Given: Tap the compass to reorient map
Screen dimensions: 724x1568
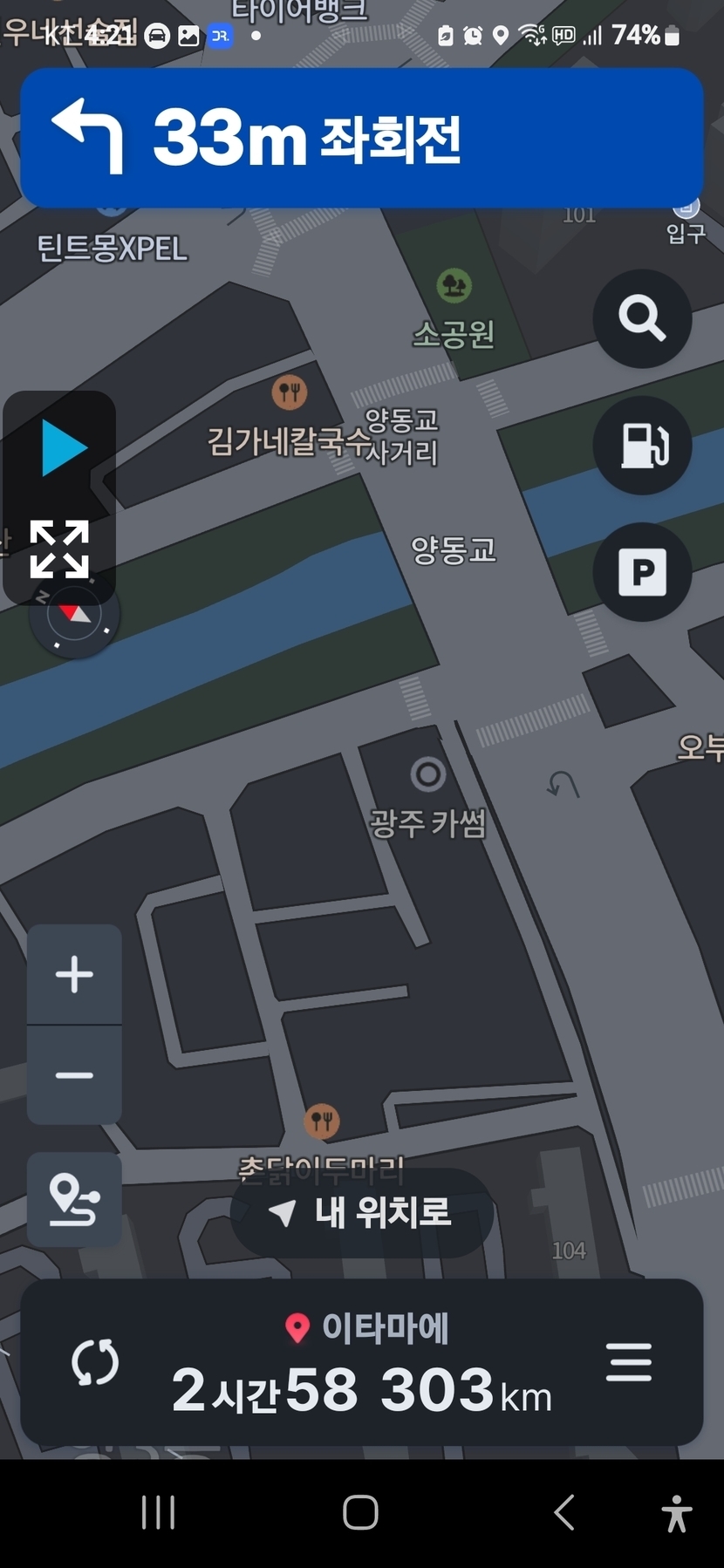Looking at the screenshot, I should tap(77, 617).
